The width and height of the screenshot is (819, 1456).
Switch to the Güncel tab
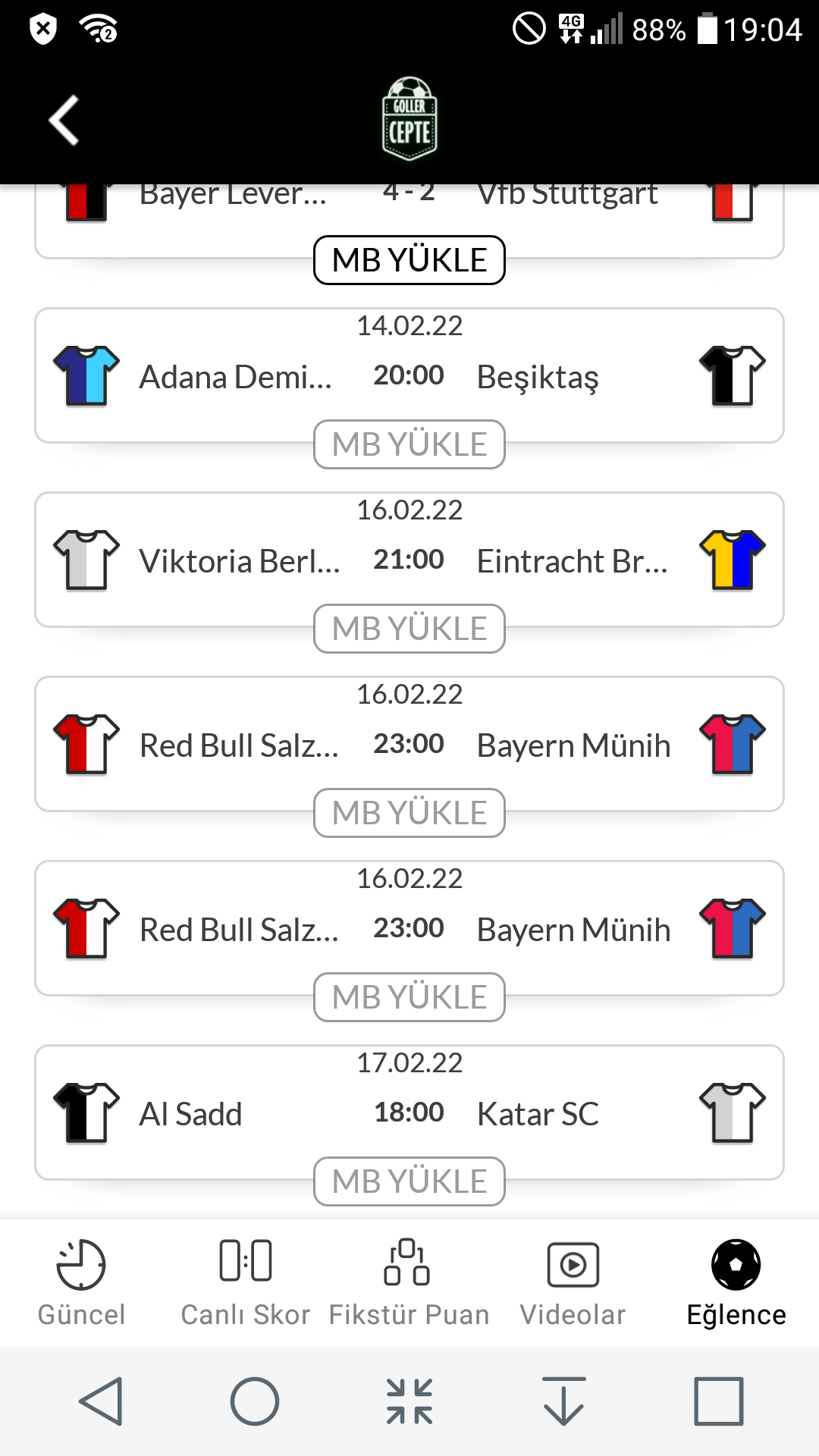[x=82, y=1283]
